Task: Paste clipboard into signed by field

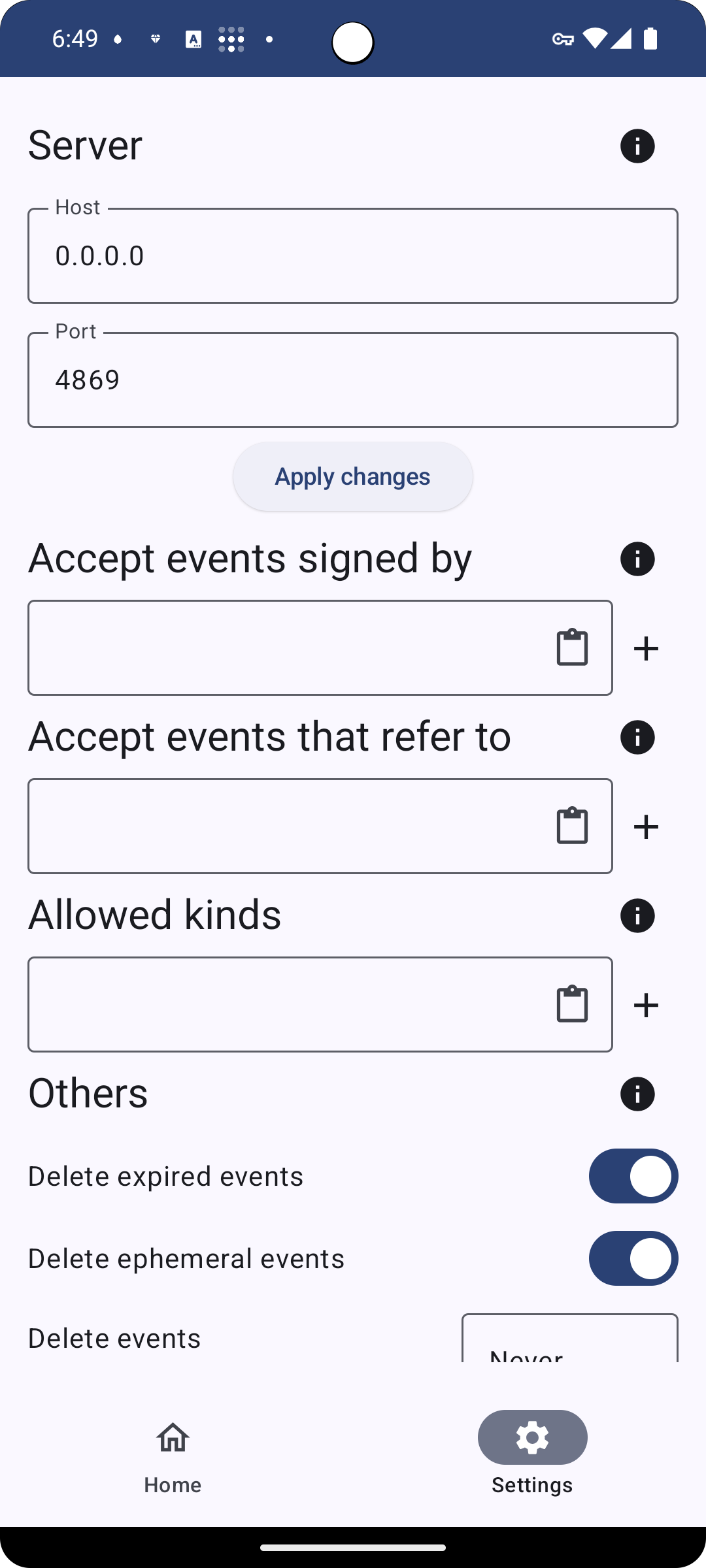Action: (x=572, y=648)
